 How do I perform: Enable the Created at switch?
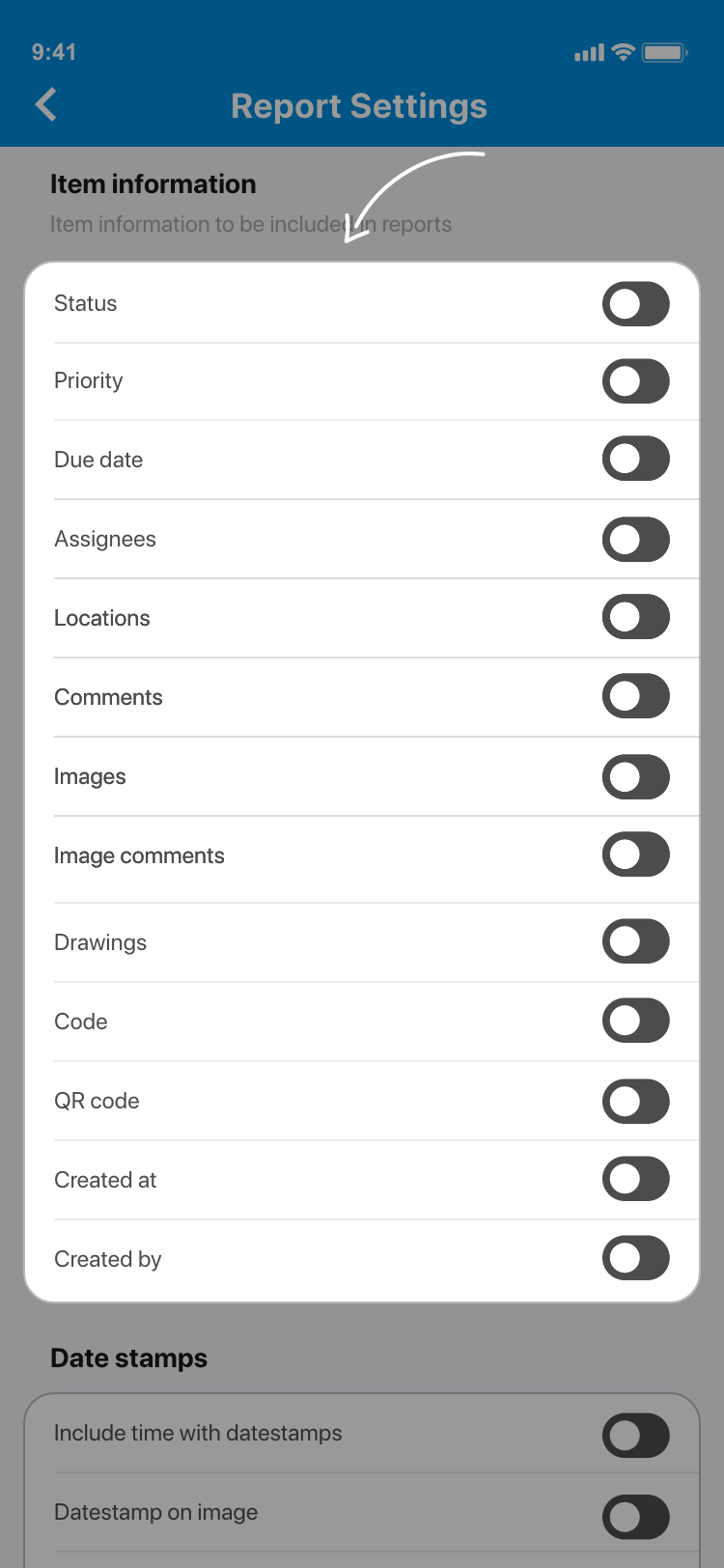635,1179
